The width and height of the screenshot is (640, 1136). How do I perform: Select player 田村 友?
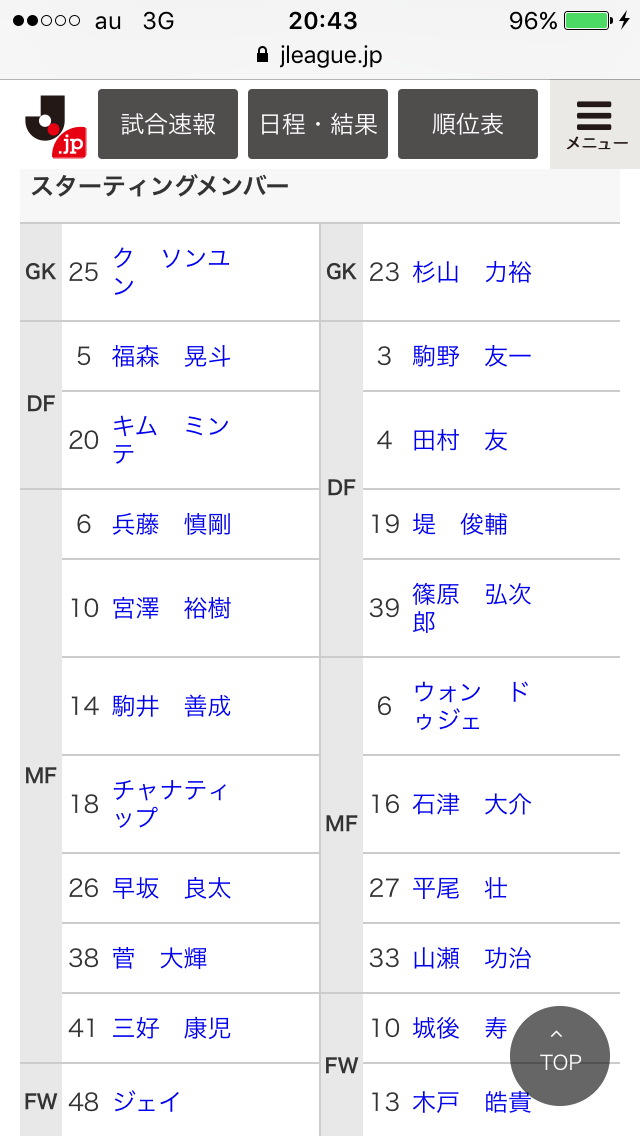(459, 440)
